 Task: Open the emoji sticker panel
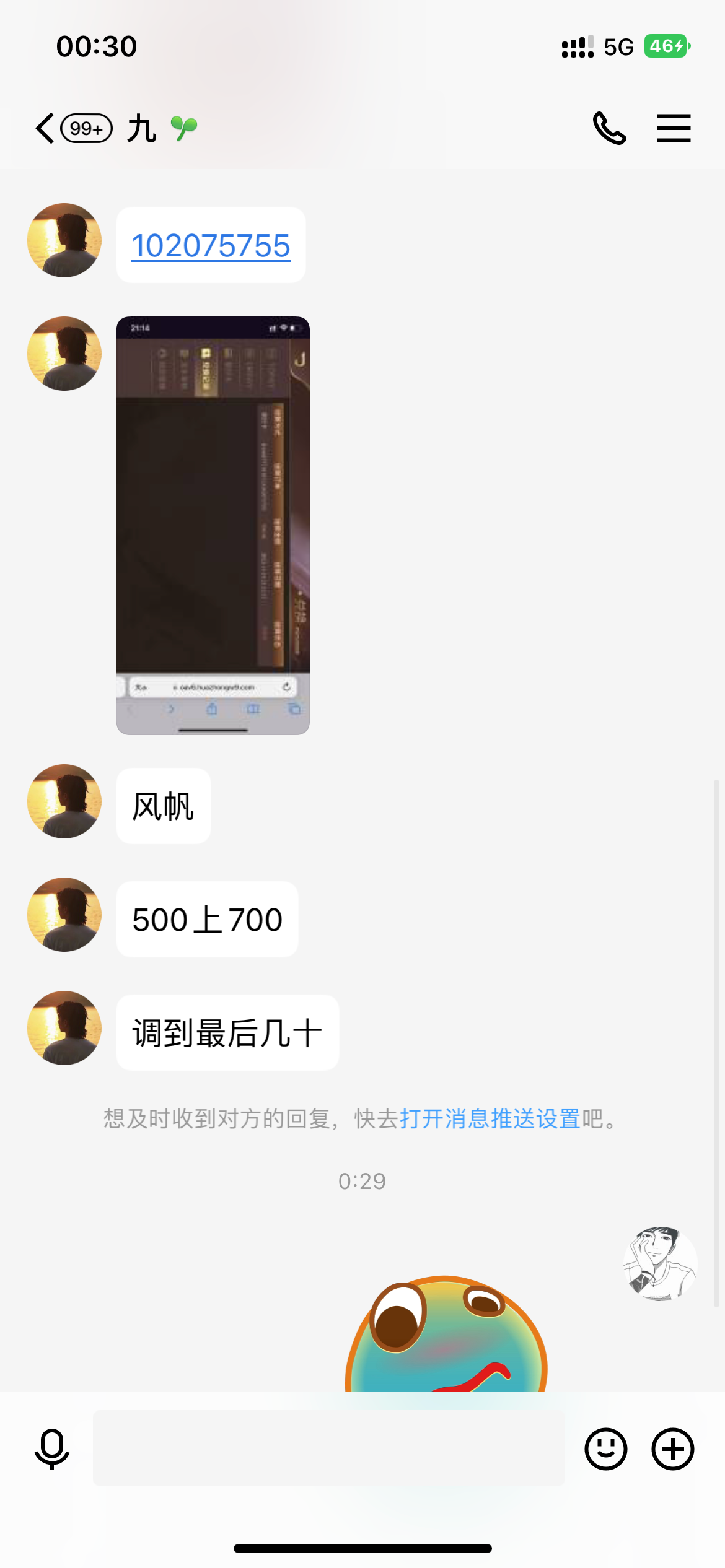click(605, 1449)
